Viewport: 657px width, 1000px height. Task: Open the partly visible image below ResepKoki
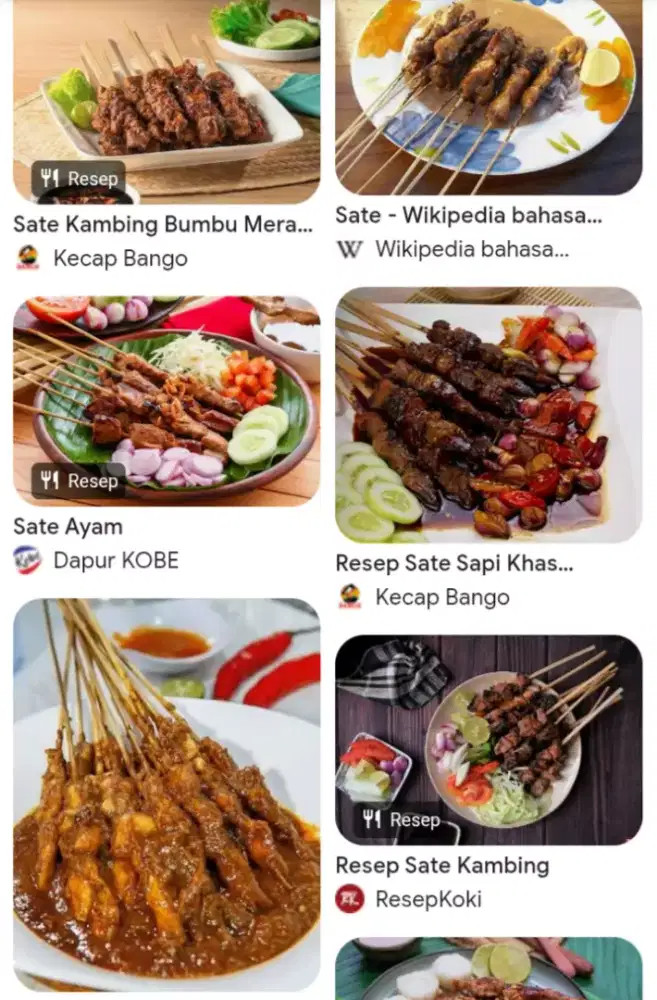[x=488, y=968]
